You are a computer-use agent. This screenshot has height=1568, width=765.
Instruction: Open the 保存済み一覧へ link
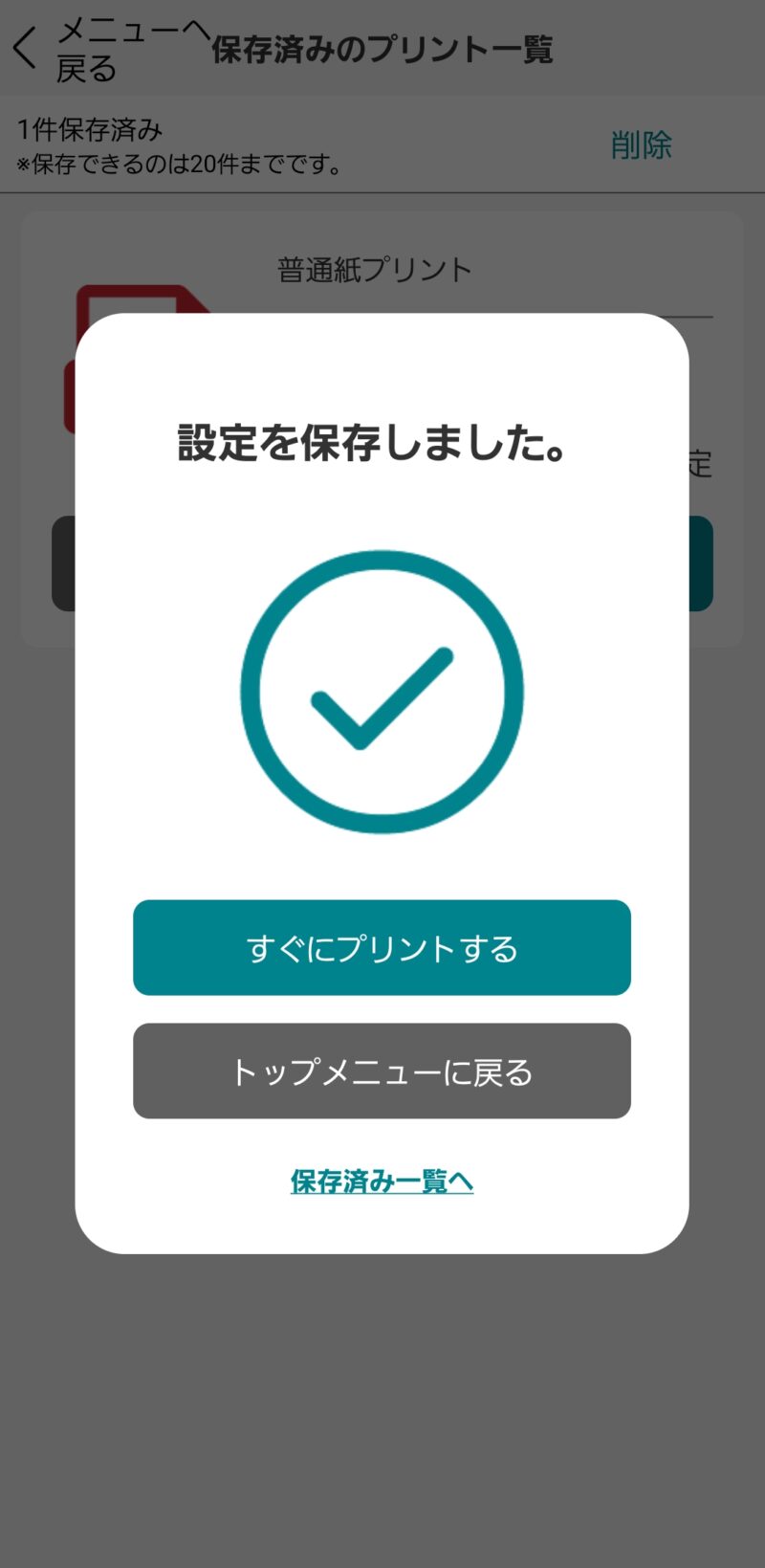pyautogui.click(x=382, y=1182)
